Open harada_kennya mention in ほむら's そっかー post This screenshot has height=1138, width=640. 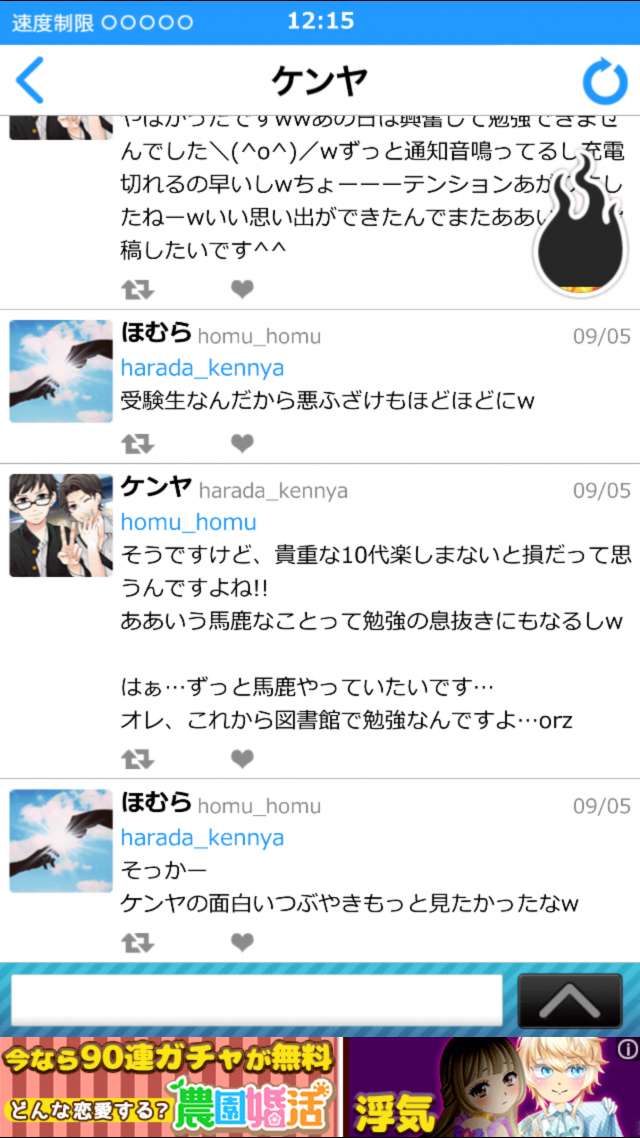click(202, 838)
